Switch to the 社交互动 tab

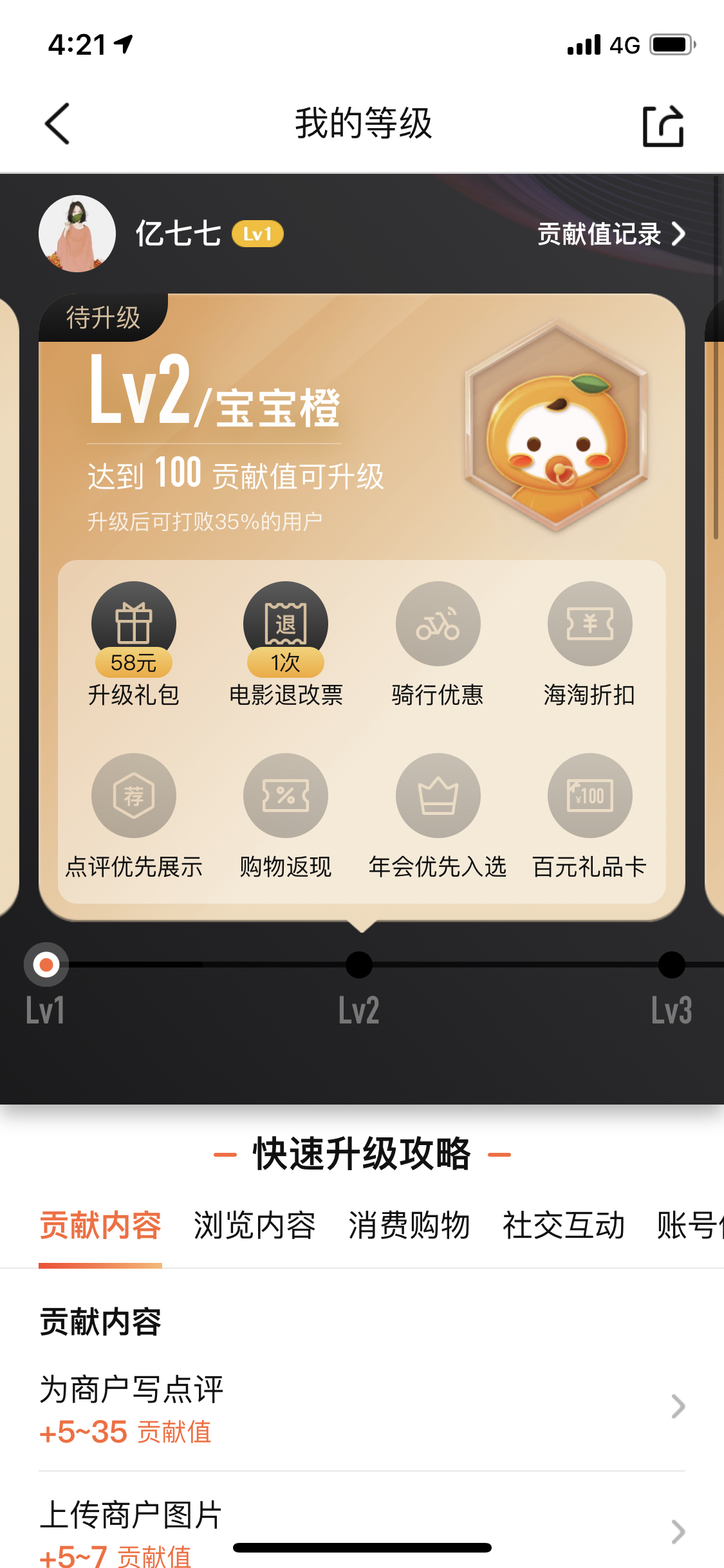click(564, 1225)
